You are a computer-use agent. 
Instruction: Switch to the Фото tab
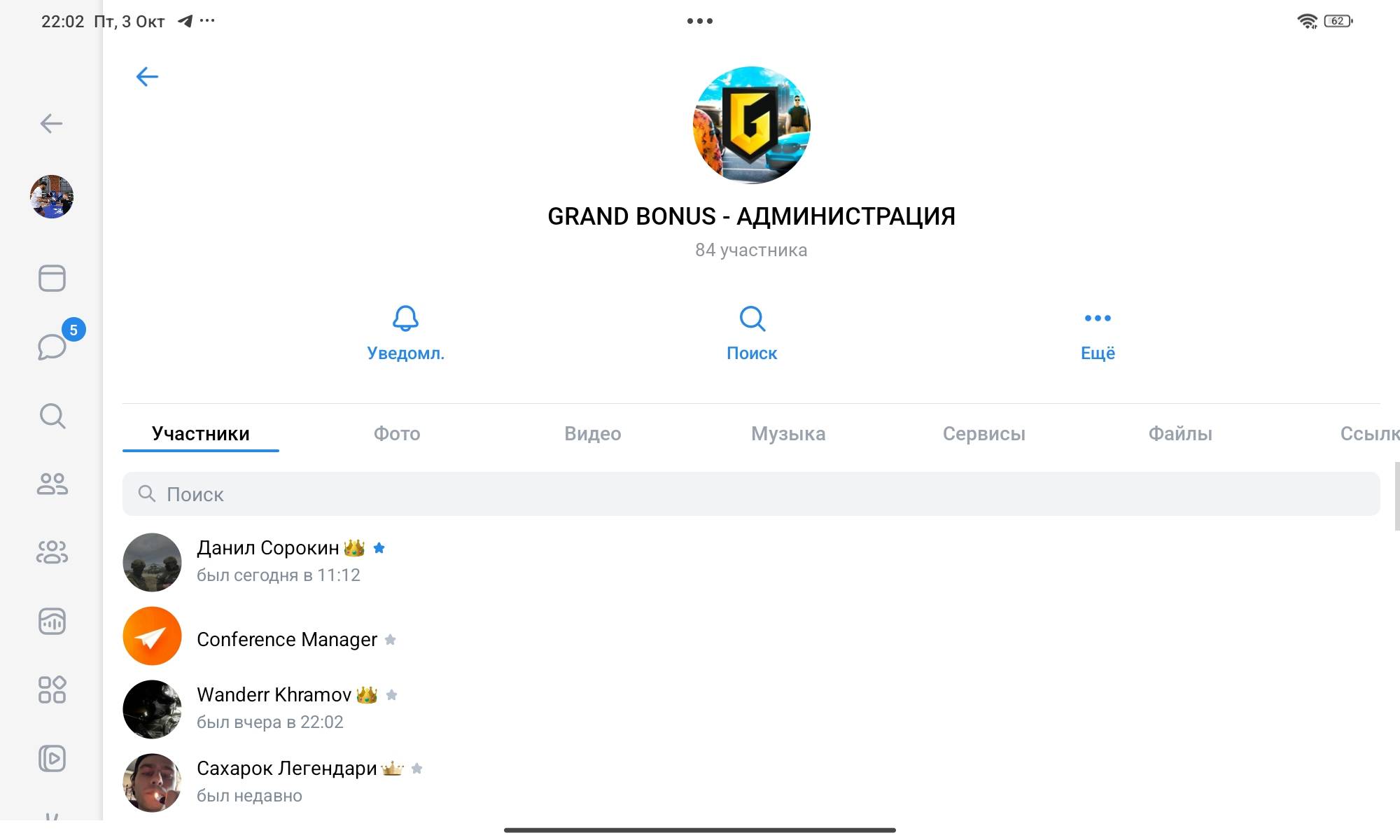(396, 434)
